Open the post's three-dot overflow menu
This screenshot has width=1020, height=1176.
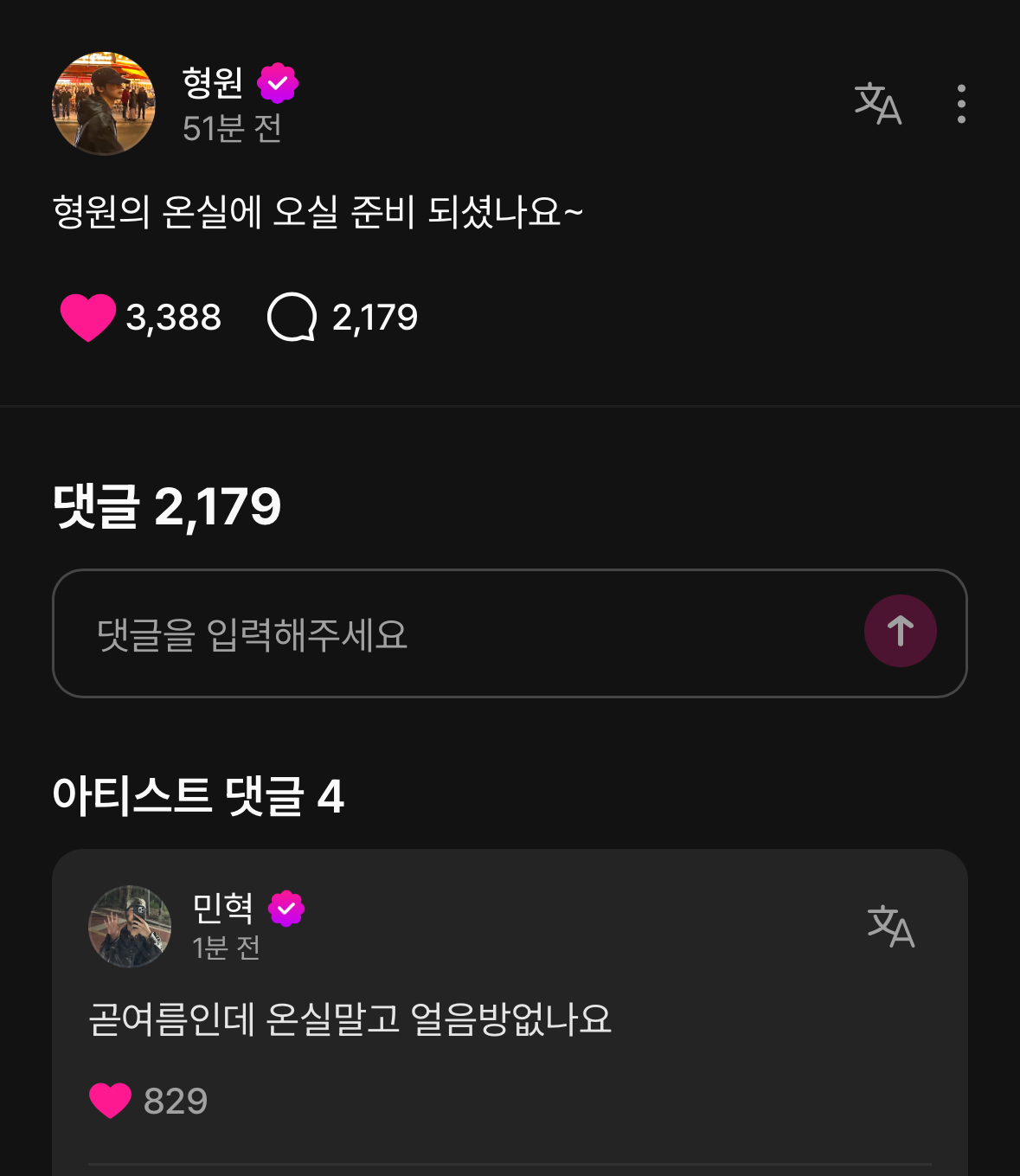pyautogui.click(x=961, y=104)
